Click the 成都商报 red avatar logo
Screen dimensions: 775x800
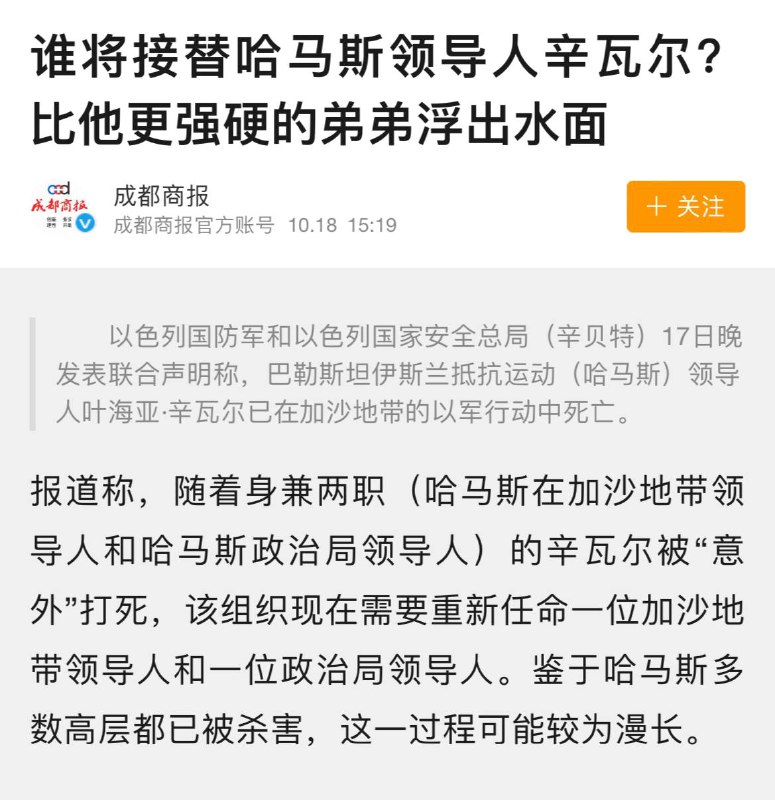(x=61, y=202)
